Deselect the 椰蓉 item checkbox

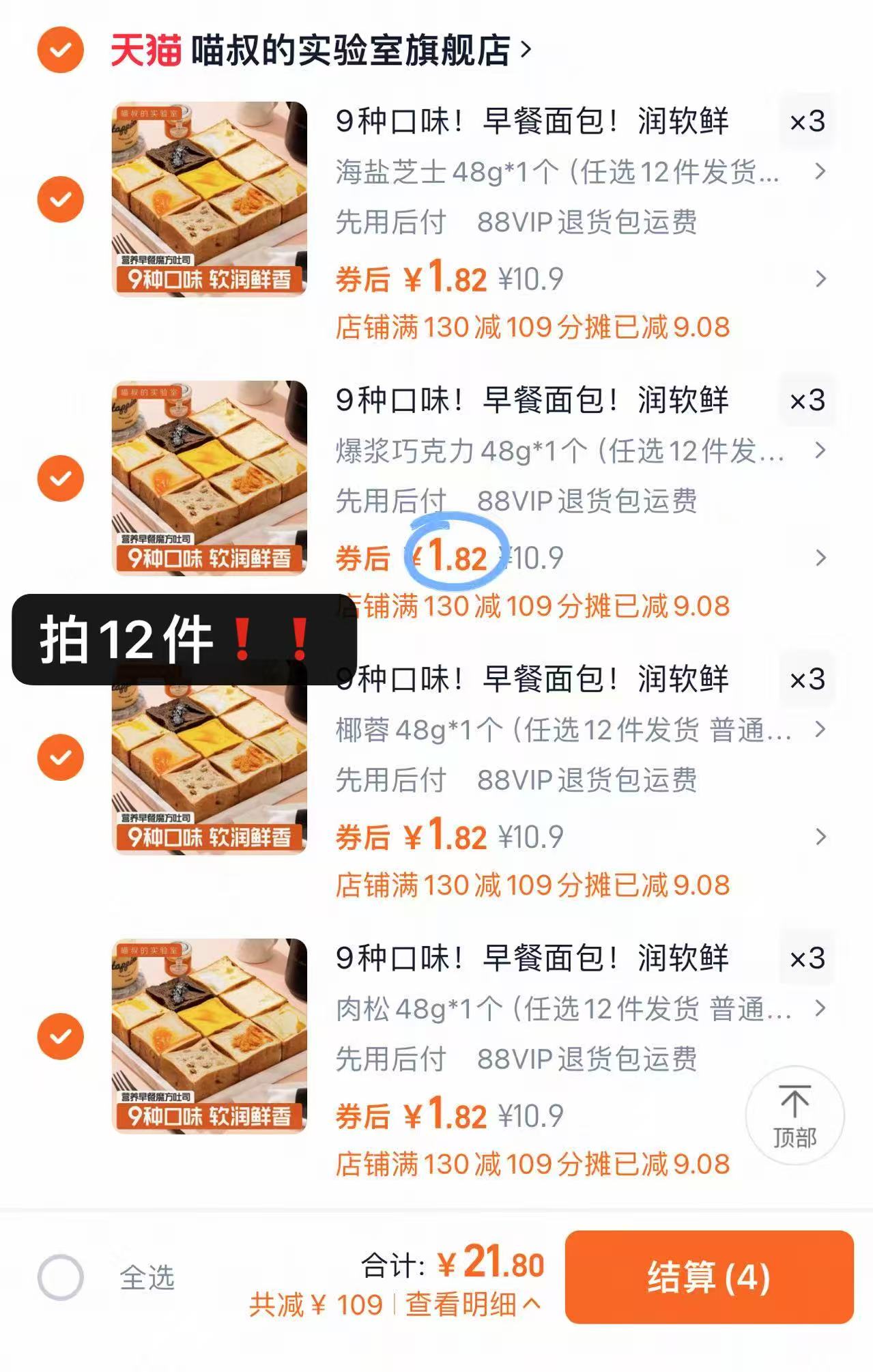[62, 756]
